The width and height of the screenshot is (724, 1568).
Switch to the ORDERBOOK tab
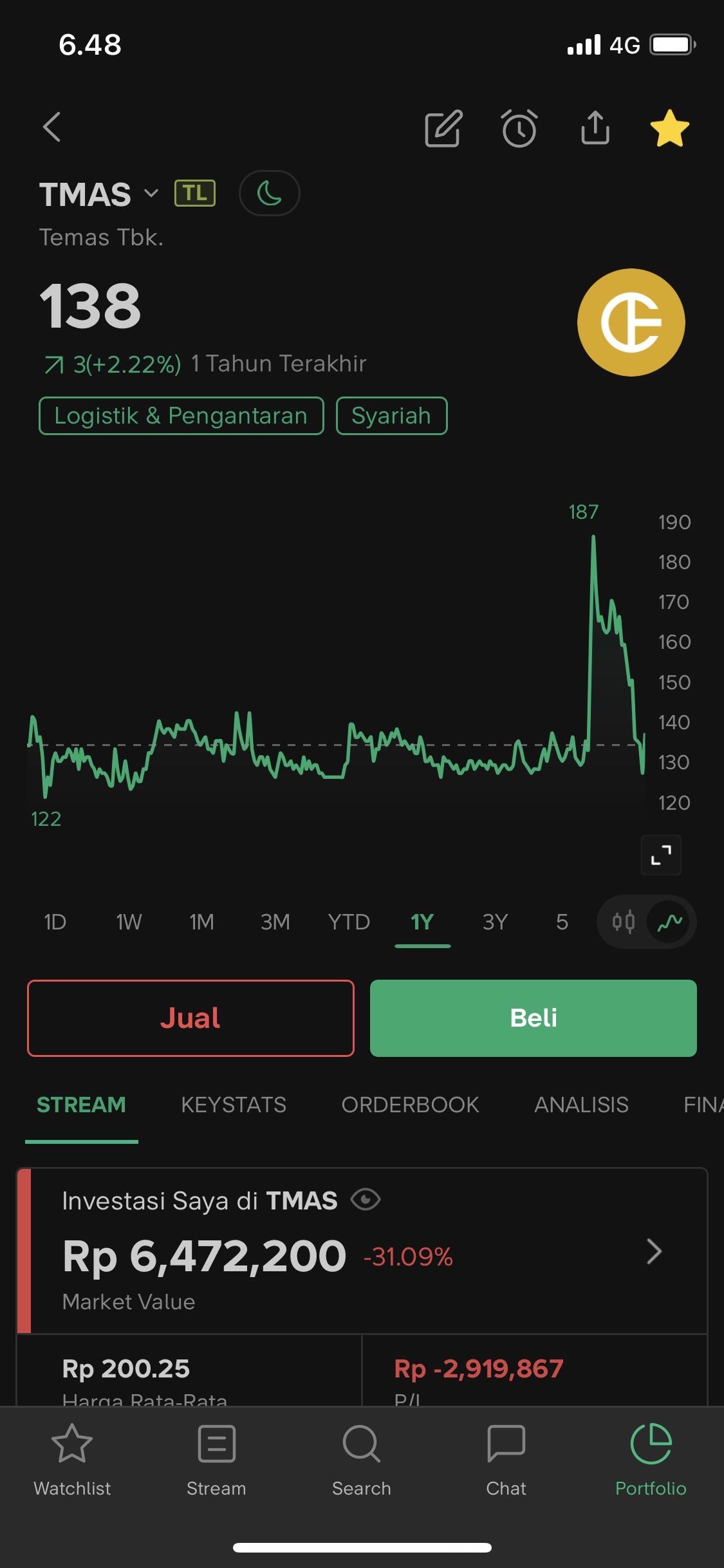click(410, 1105)
